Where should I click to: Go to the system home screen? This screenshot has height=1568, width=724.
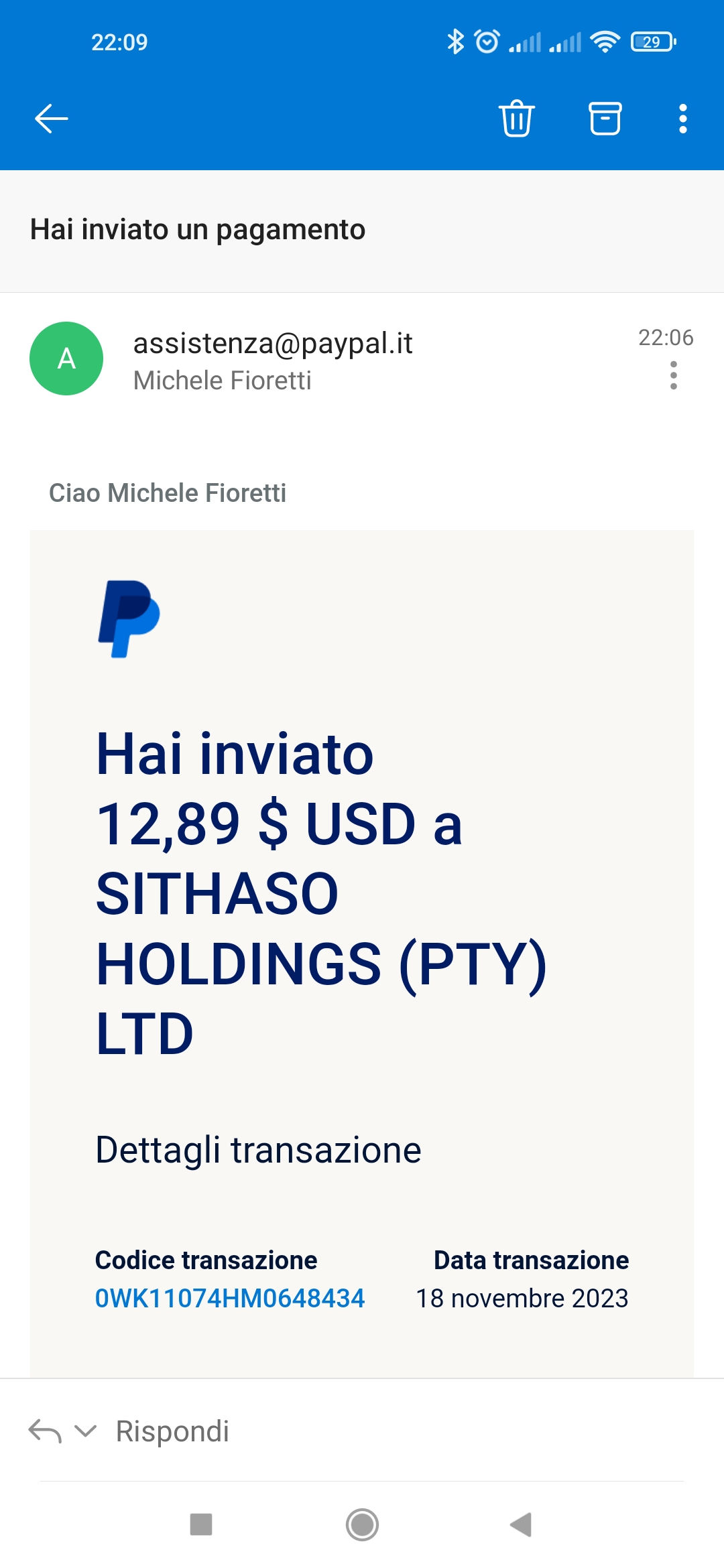[x=362, y=1524]
